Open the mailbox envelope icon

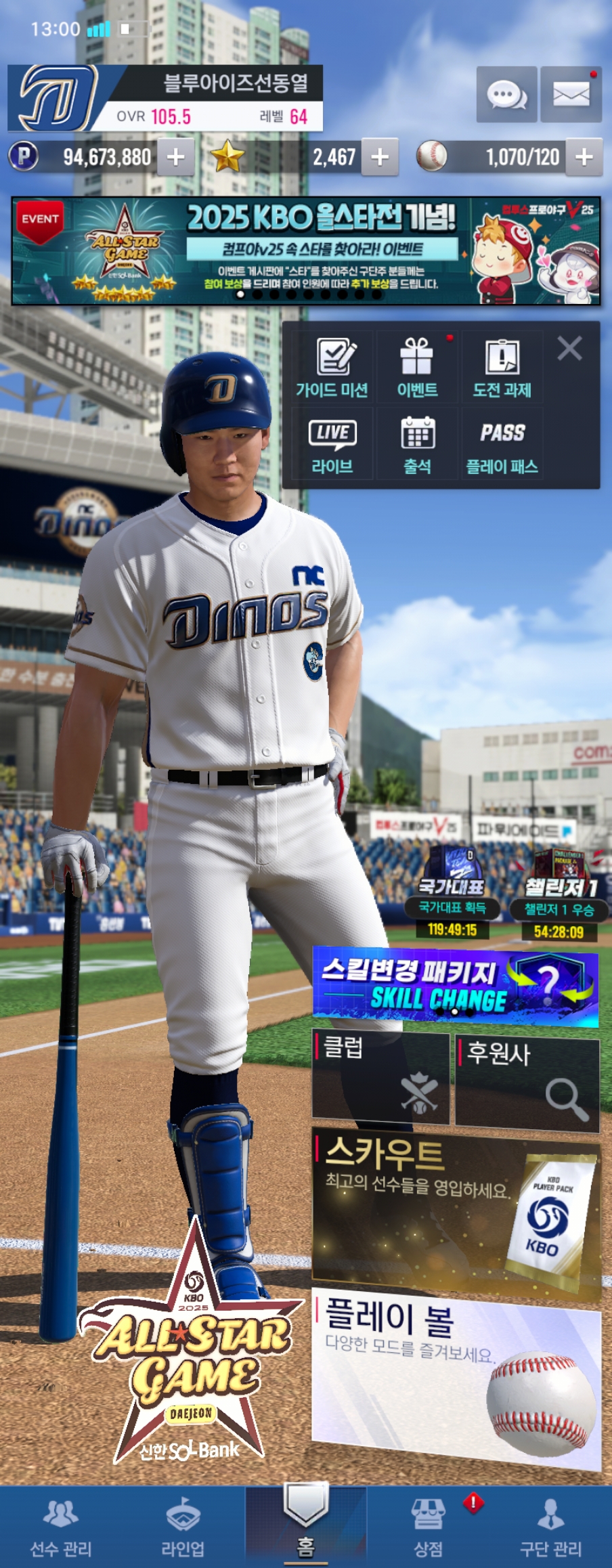pyautogui.click(x=571, y=94)
